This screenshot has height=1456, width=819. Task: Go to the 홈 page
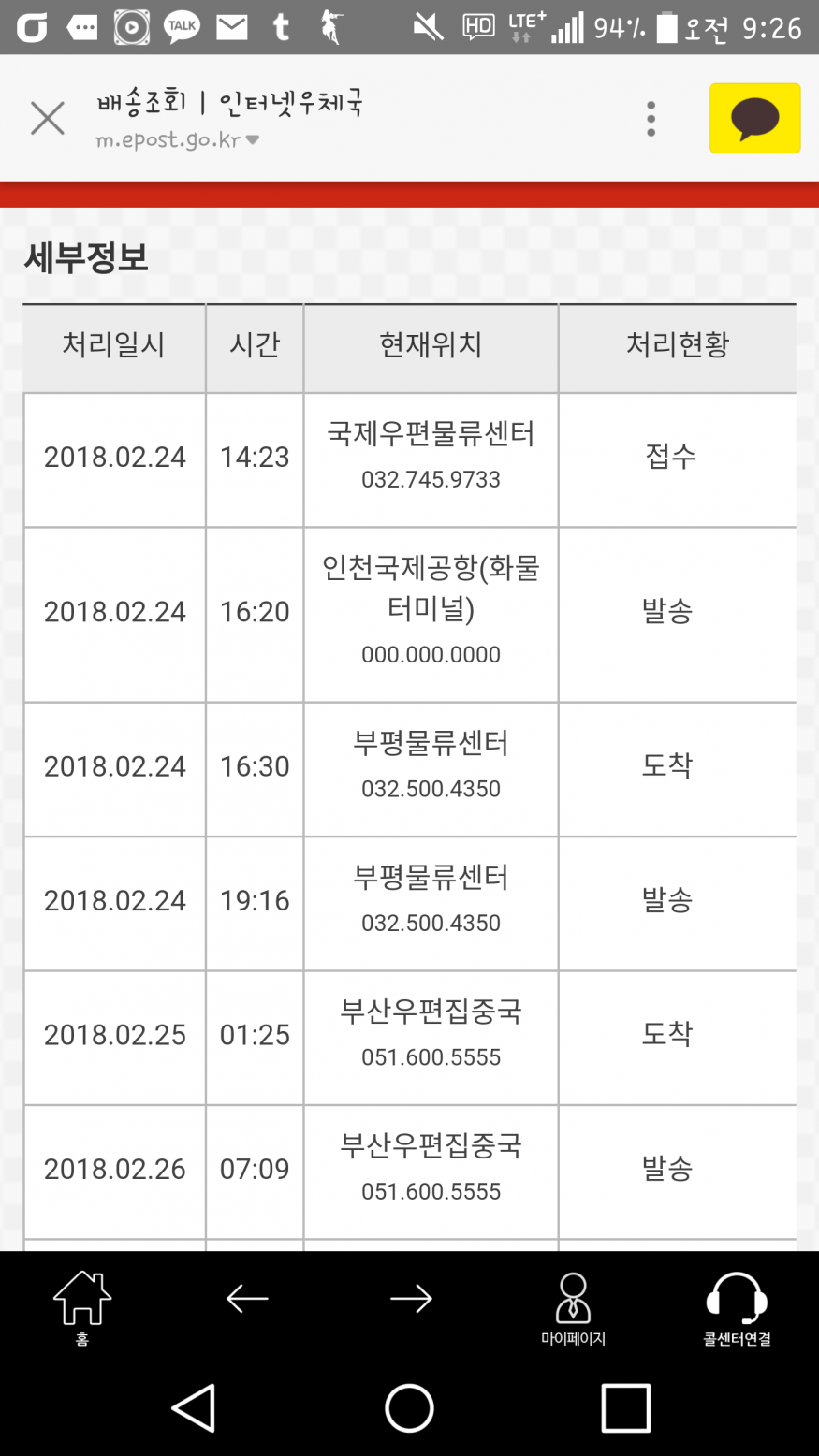click(82, 1307)
